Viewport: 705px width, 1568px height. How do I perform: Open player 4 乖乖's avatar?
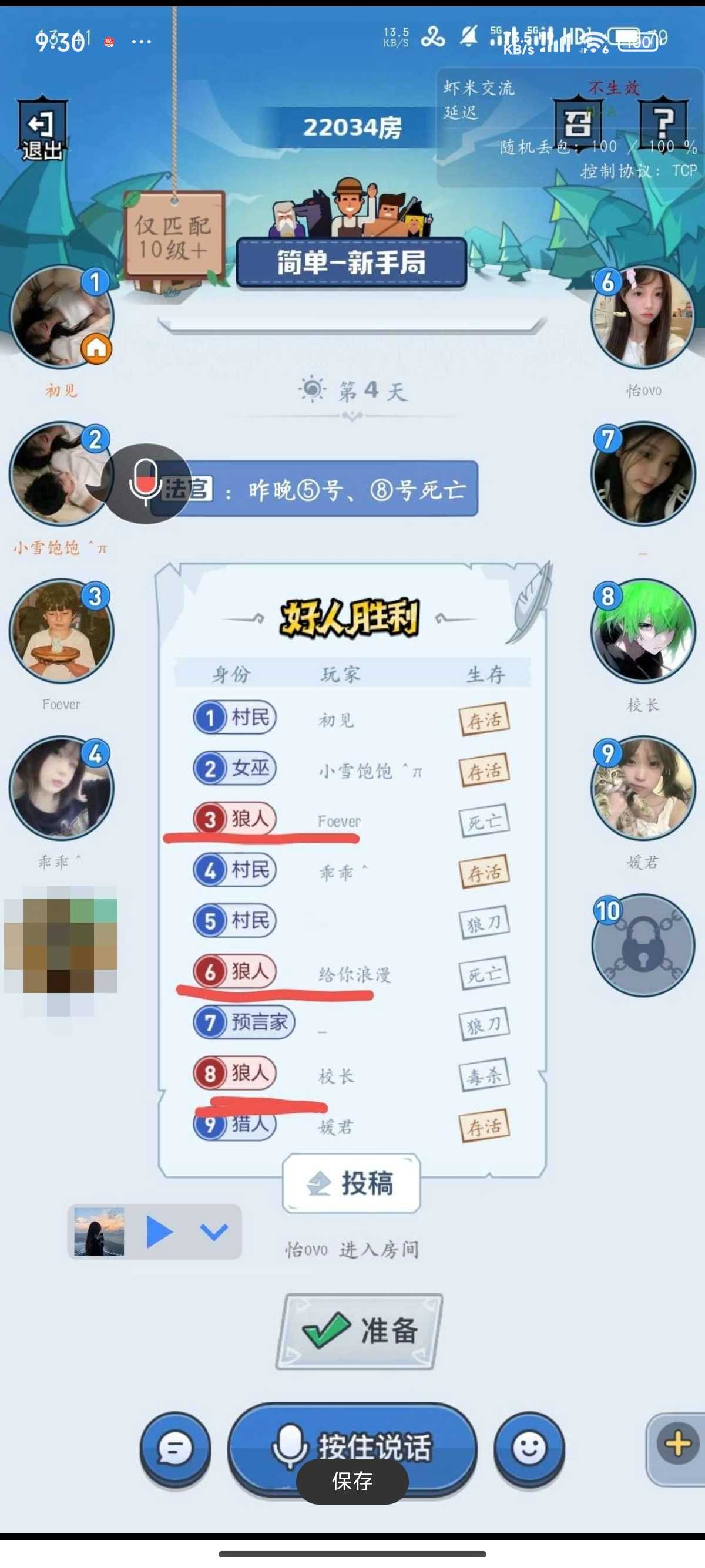click(x=62, y=788)
